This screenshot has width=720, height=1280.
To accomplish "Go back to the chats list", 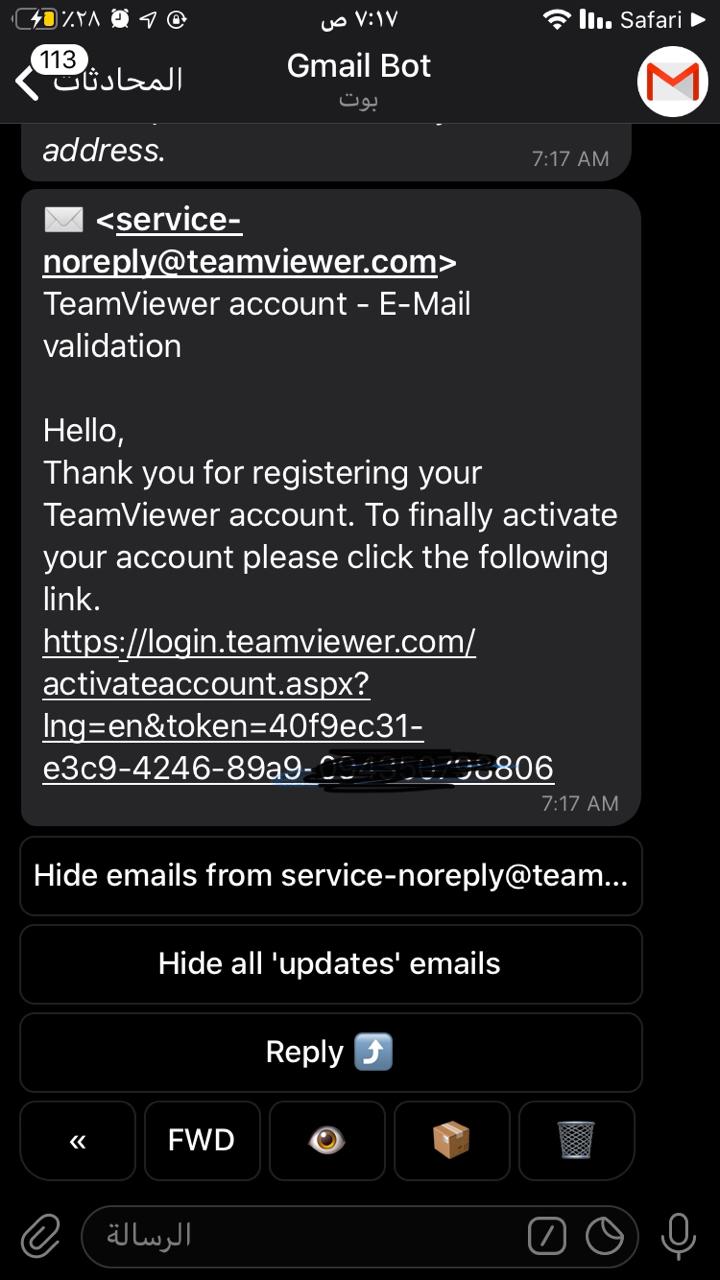I will point(95,79).
